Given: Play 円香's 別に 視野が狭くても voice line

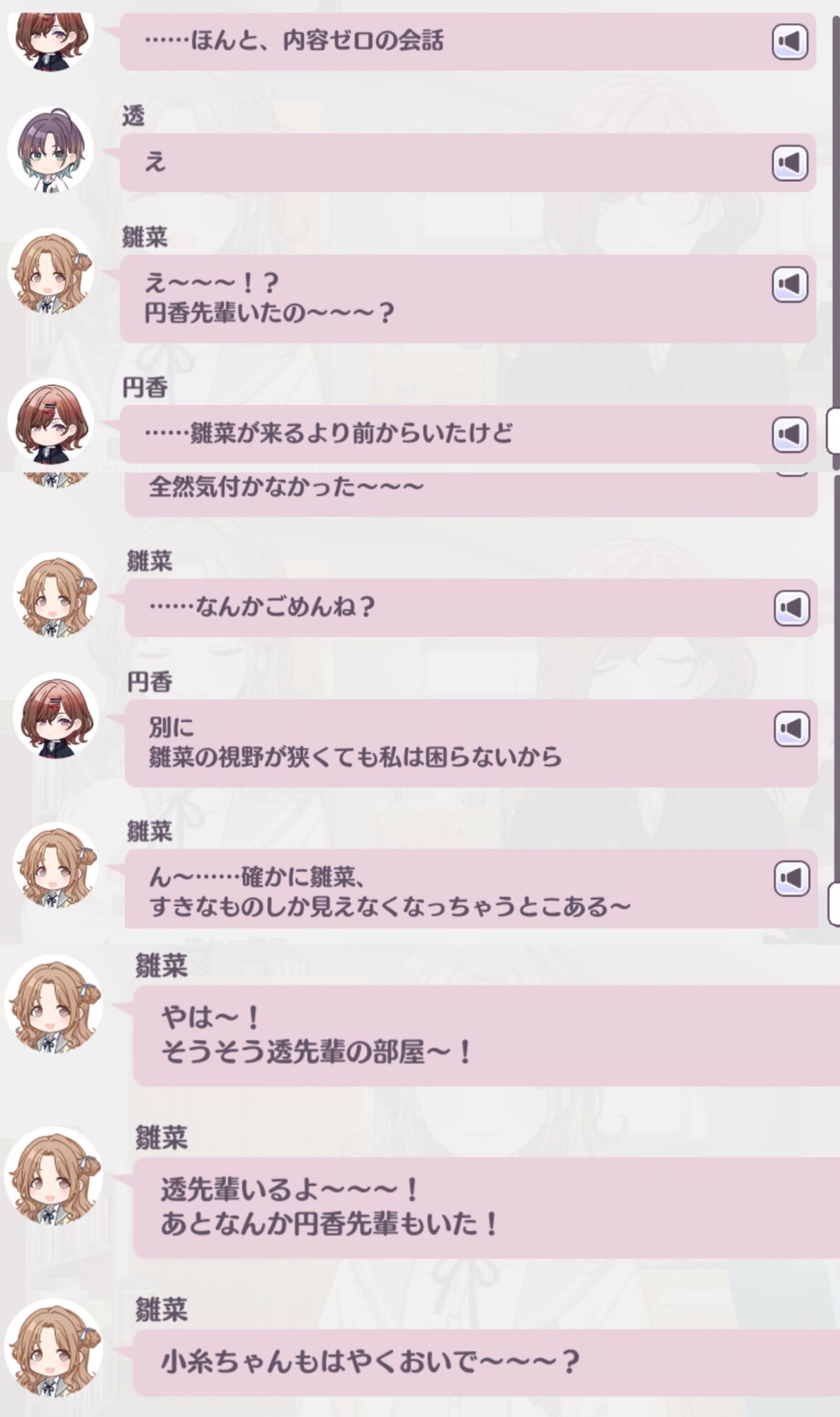Looking at the screenshot, I should pos(792,729).
